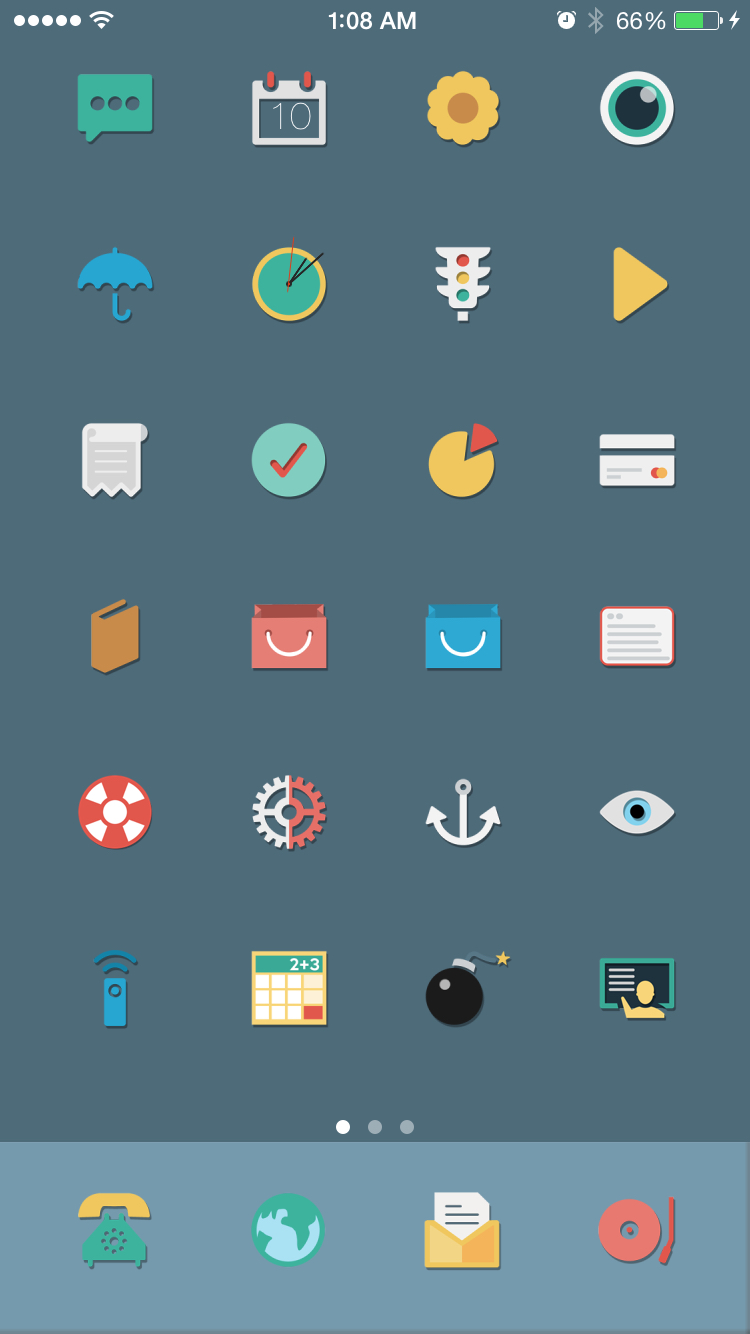Open the globe browser in dock
750x1334 pixels.
point(288,1230)
